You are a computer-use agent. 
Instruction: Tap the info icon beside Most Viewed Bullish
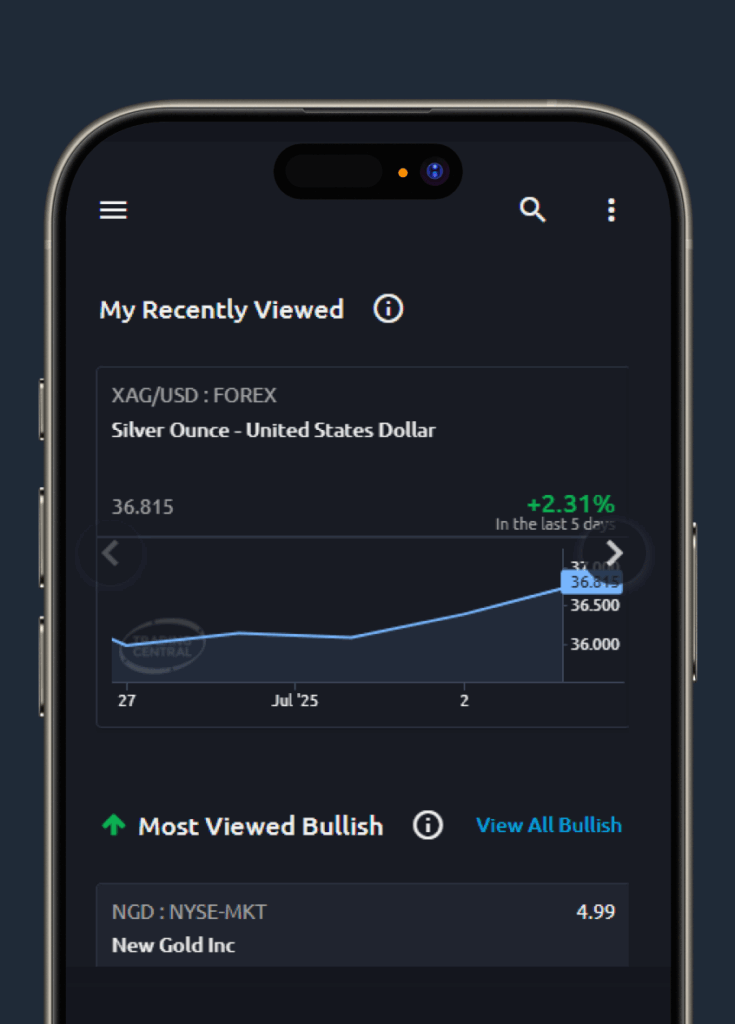(x=427, y=826)
